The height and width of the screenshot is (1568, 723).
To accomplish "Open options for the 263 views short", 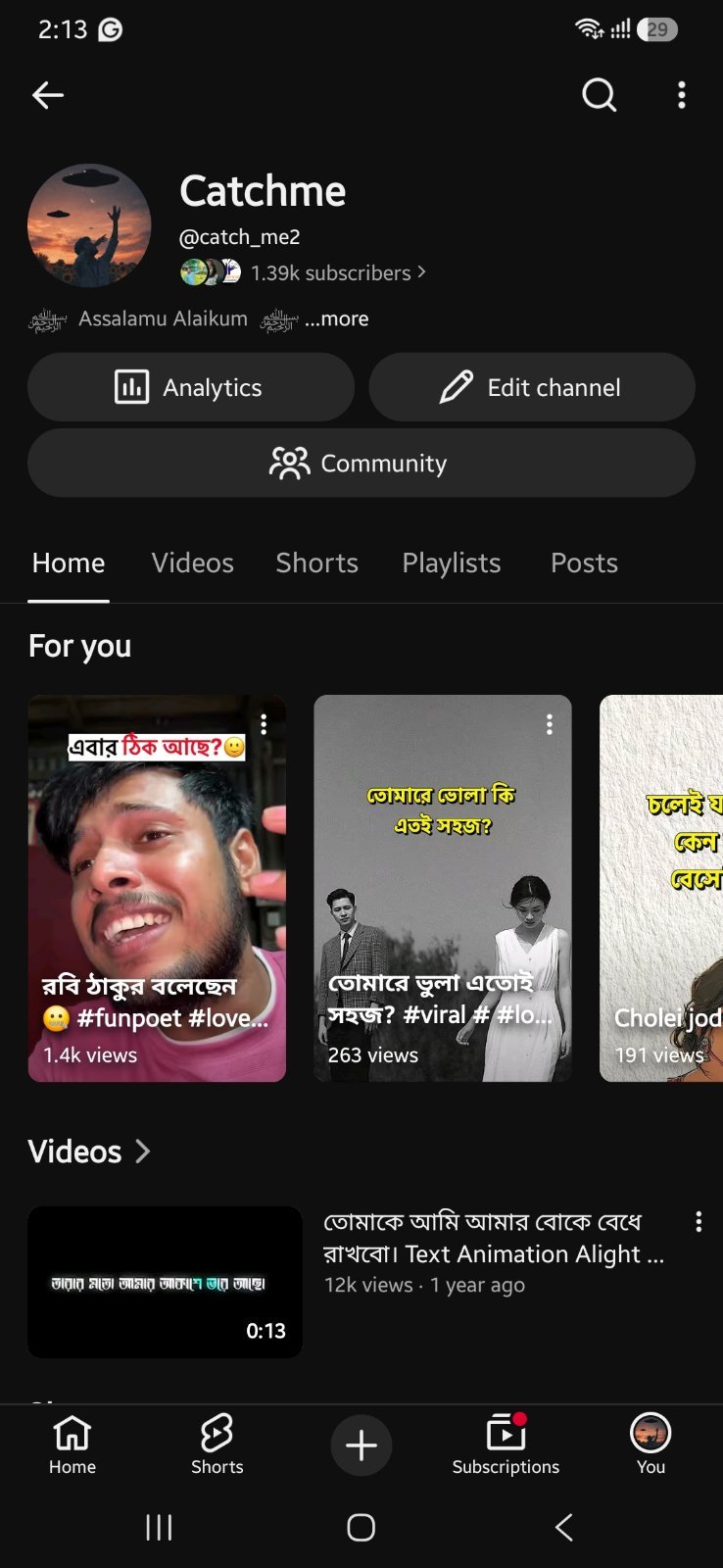I will tap(550, 724).
